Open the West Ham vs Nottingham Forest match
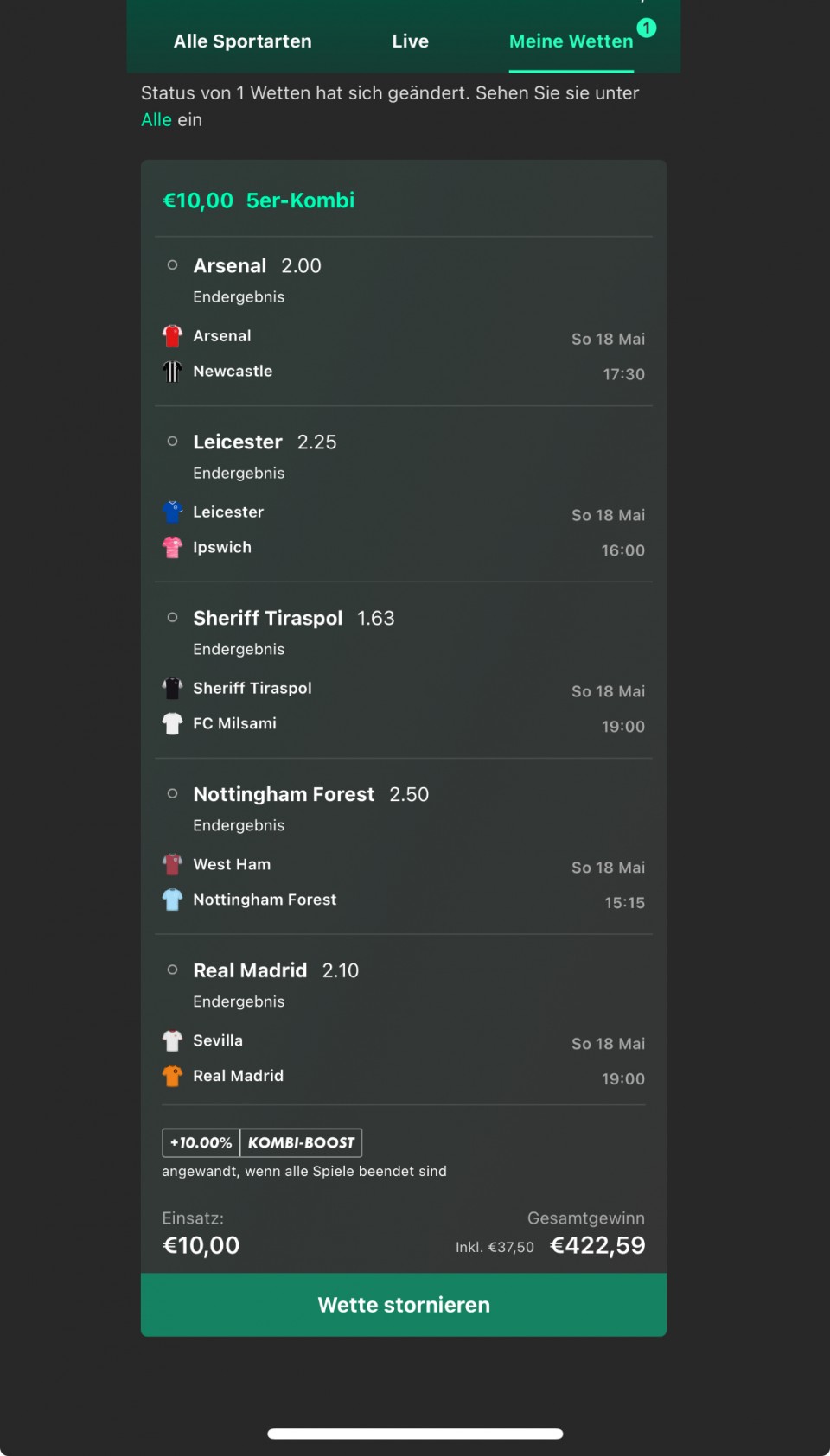The height and width of the screenshot is (1456, 830). click(x=403, y=882)
